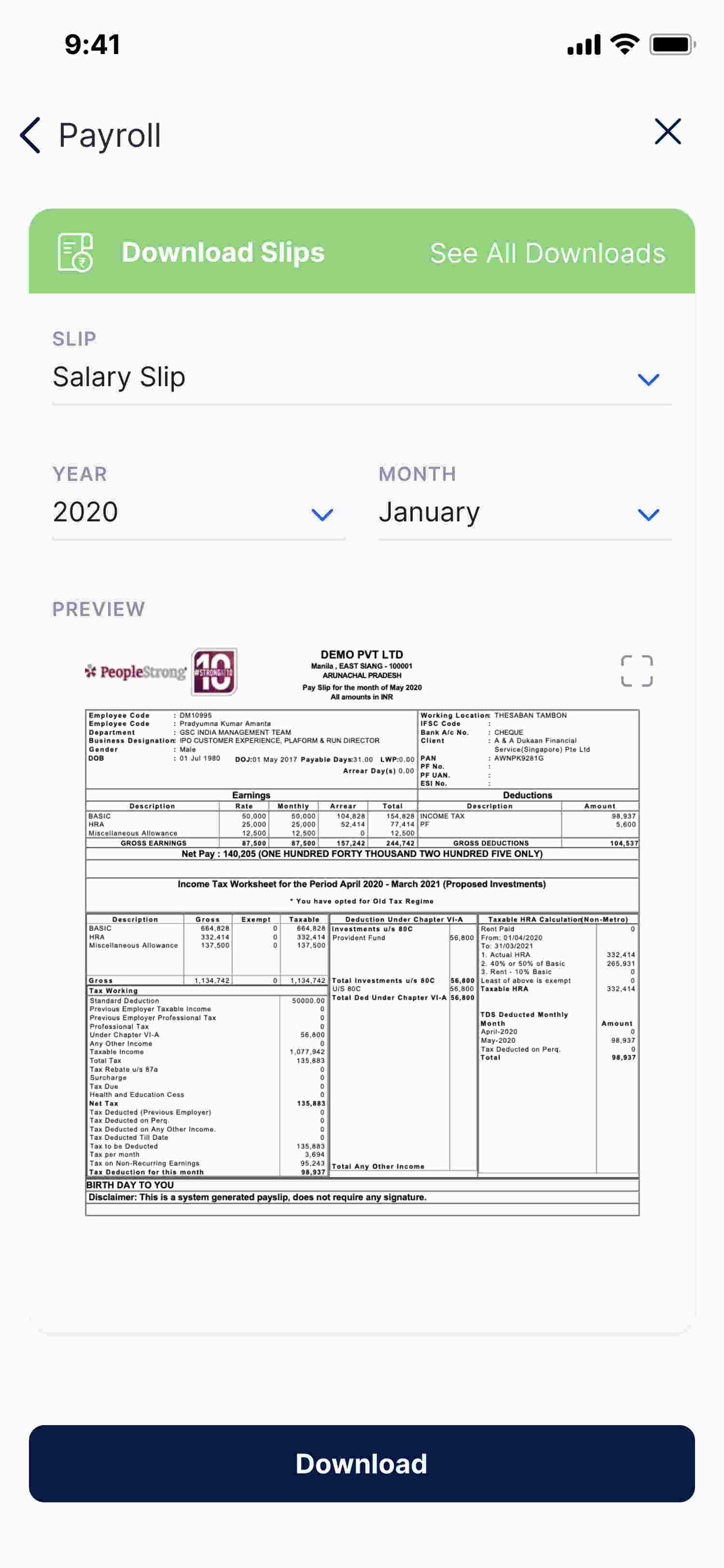This screenshot has height=1568, width=724.
Task: Download the salary slip
Action: [x=362, y=1463]
